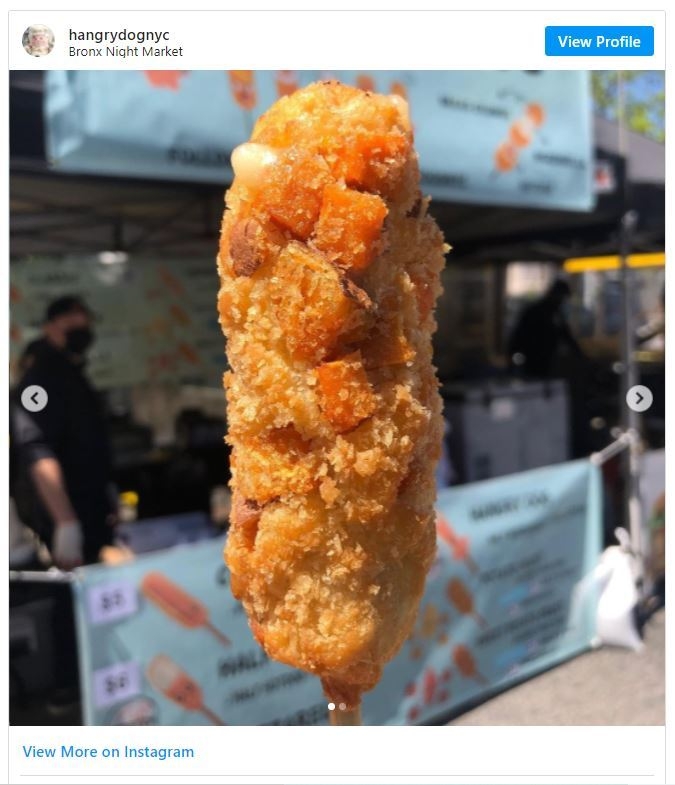Open the View Profile button
This screenshot has height=785, width=675.
(599, 41)
